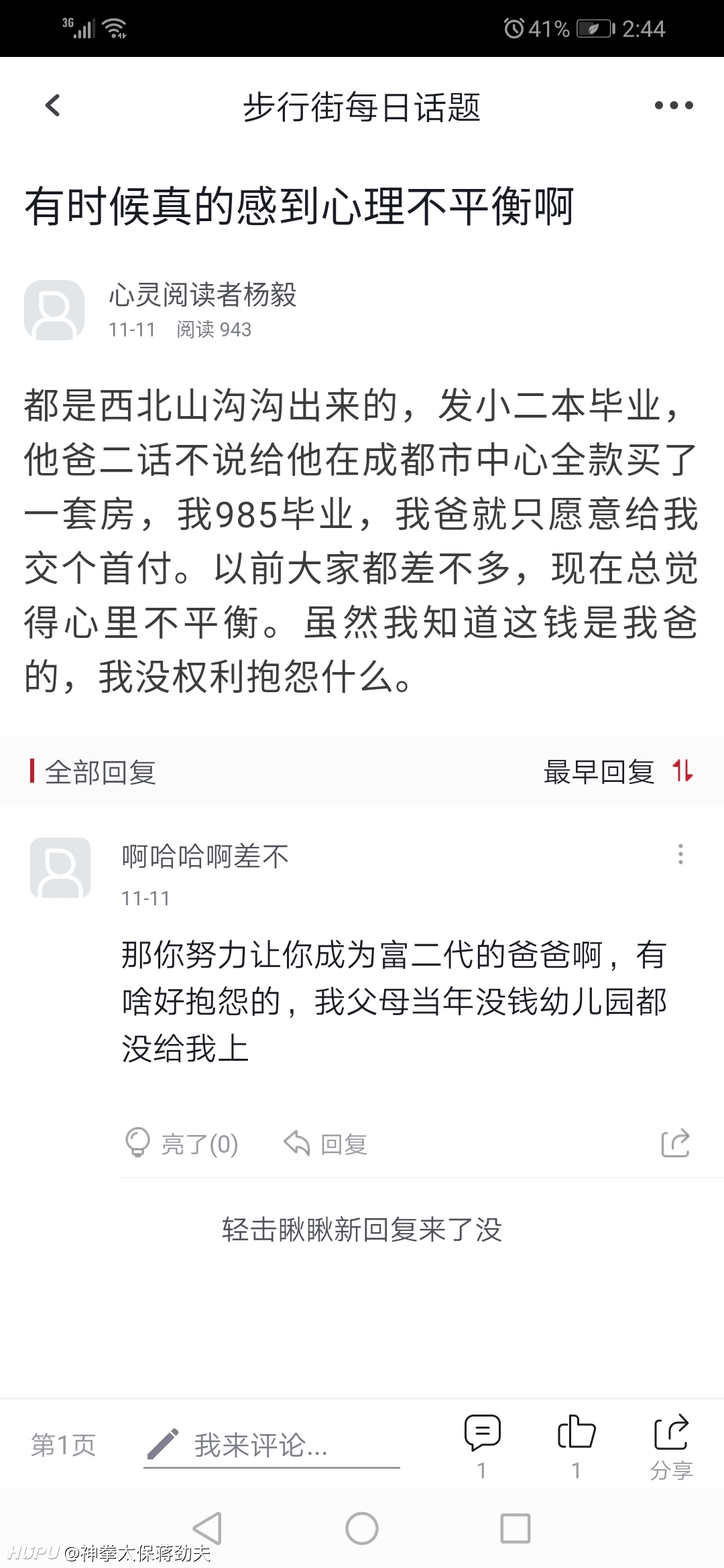
Task: Open author 心灵阅读者杨毅's profile avatar
Action: pos(54,310)
